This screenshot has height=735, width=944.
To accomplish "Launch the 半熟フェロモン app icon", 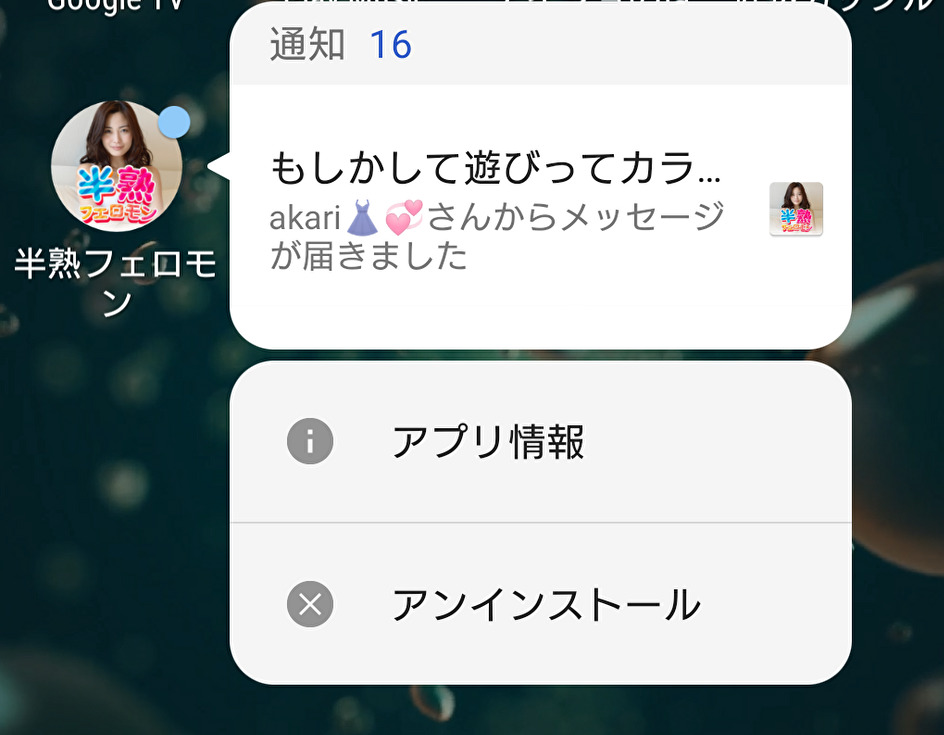I will pyautogui.click(x=116, y=166).
